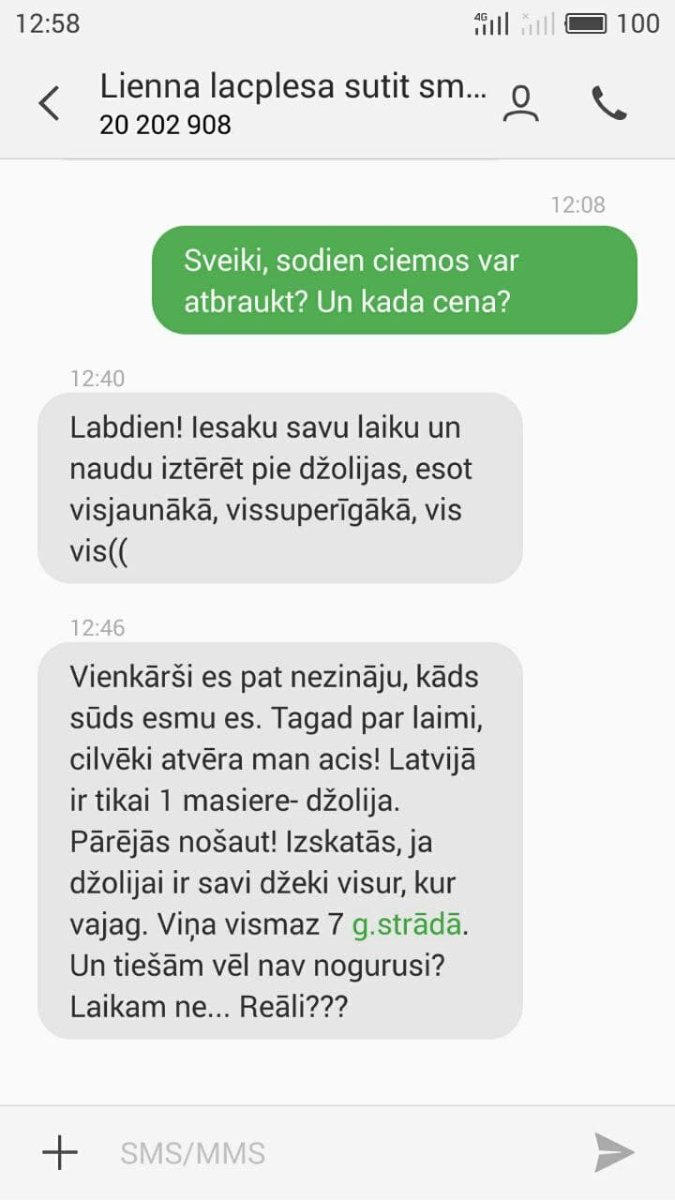This screenshot has width=675, height=1200.
Task: Call the number 20 202 908
Action: (609, 103)
